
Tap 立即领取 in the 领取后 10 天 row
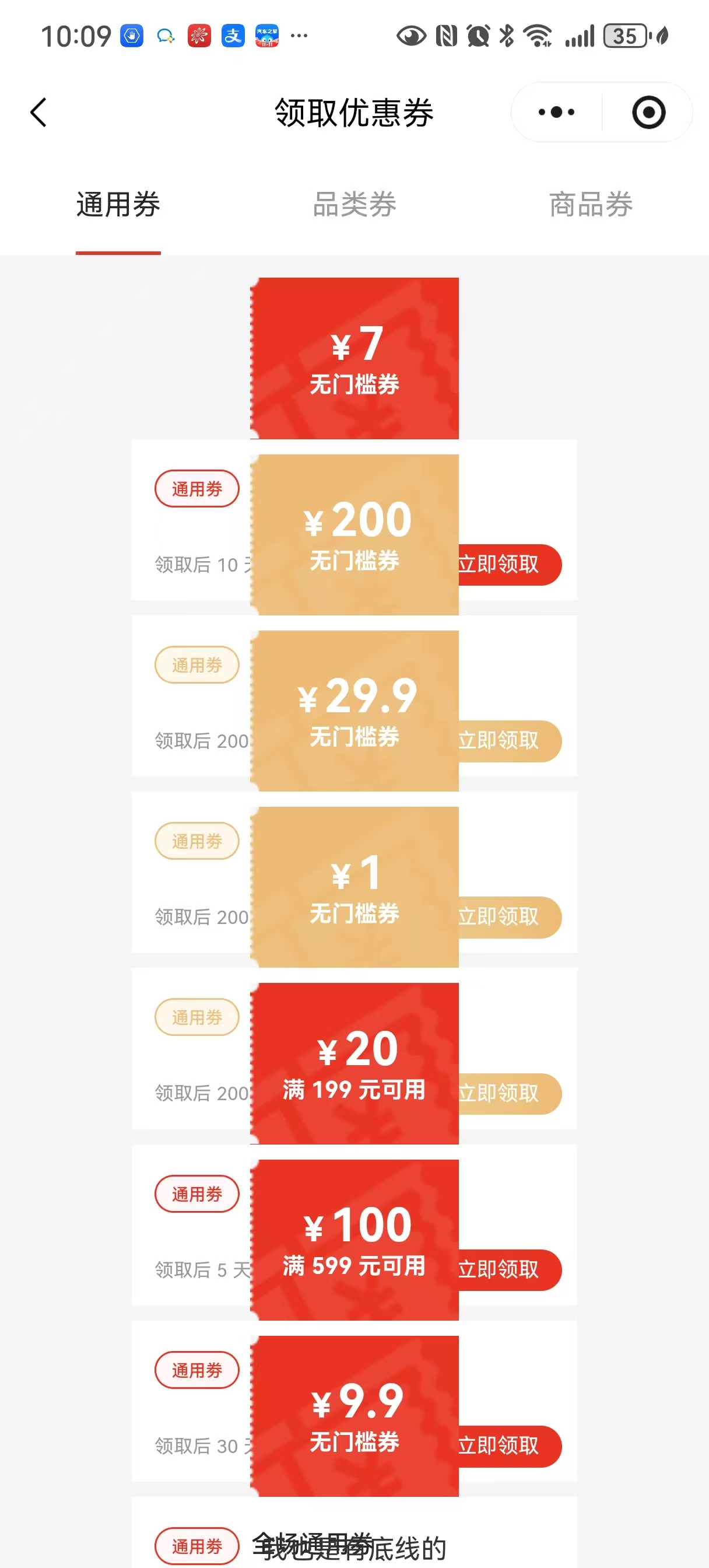pos(508,564)
